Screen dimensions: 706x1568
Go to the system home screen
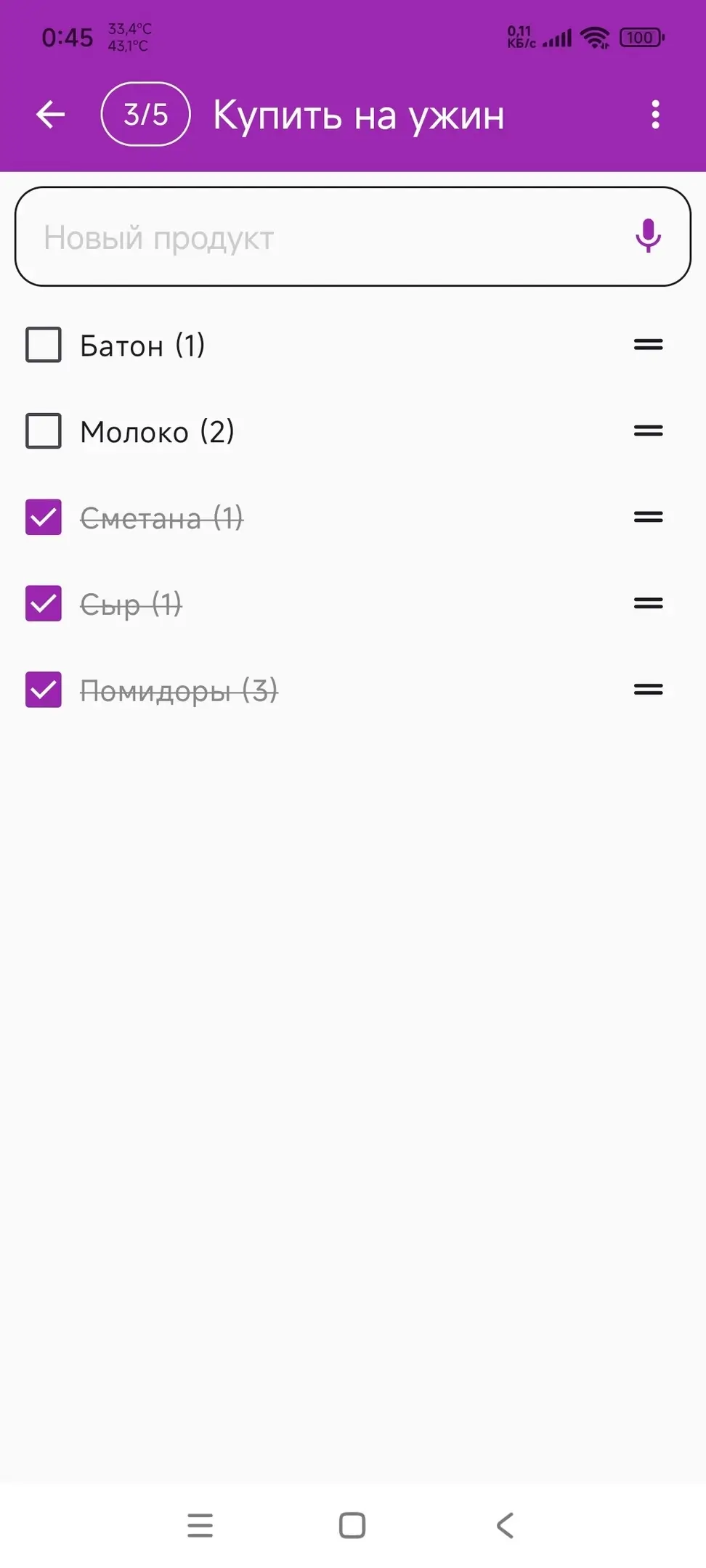point(352,1525)
